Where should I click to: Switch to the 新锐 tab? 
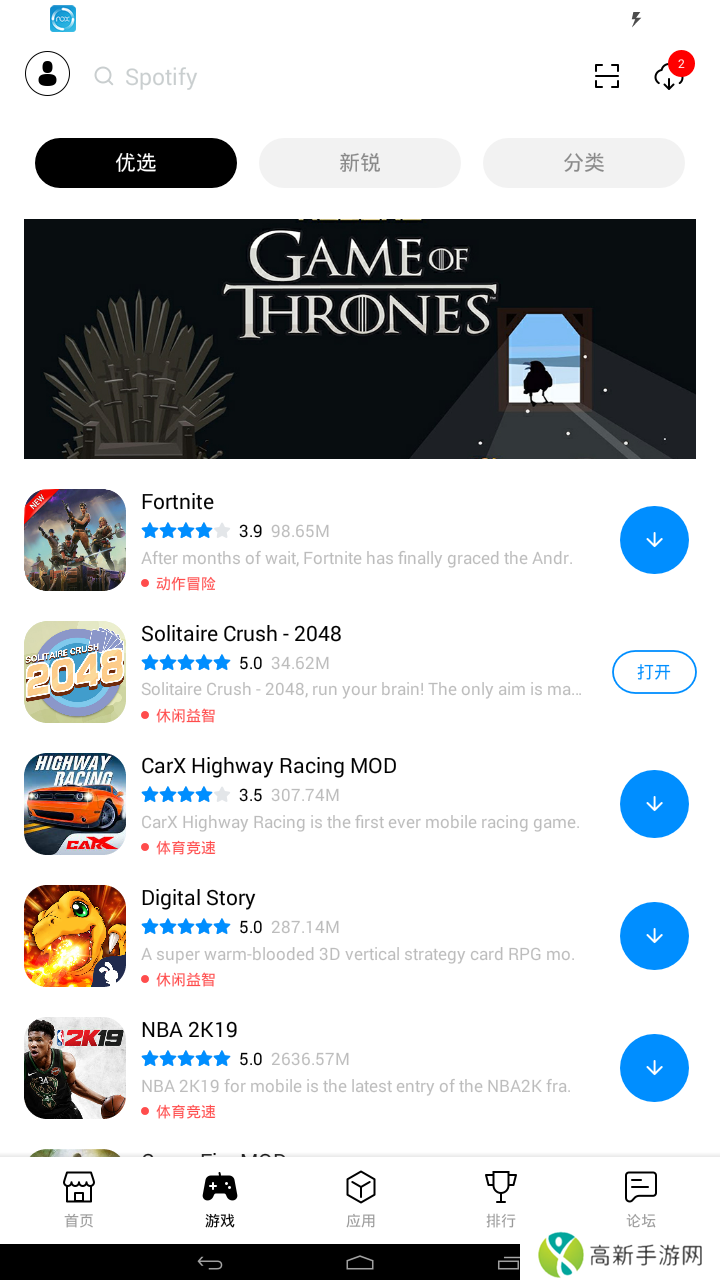[360, 163]
